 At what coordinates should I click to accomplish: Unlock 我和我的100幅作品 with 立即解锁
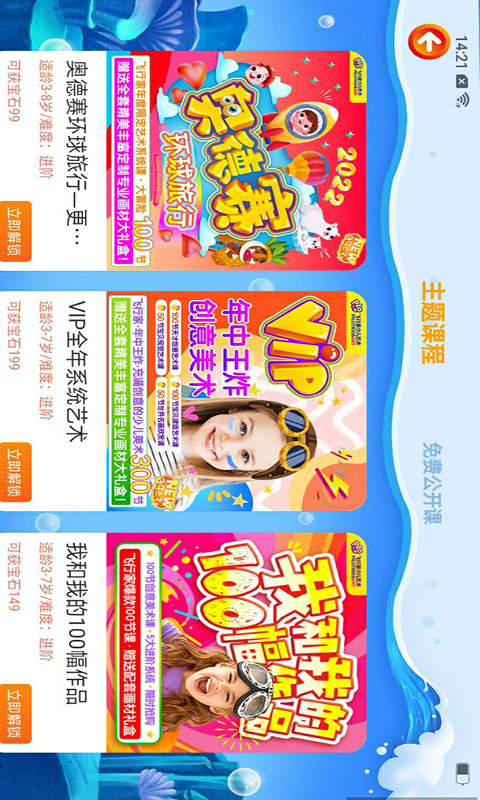(16, 714)
